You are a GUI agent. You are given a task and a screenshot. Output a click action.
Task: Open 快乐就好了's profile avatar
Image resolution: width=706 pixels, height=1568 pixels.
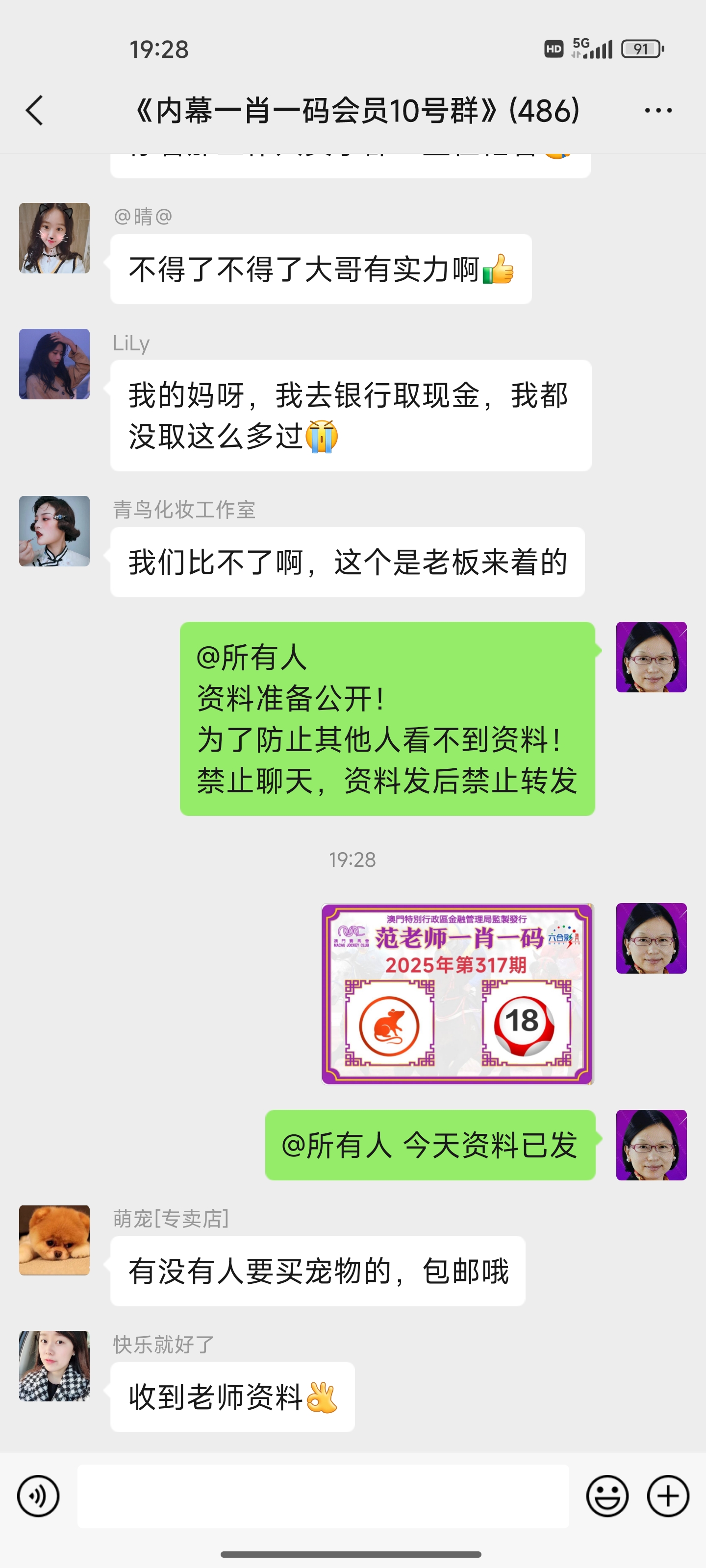pos(54,1366)
